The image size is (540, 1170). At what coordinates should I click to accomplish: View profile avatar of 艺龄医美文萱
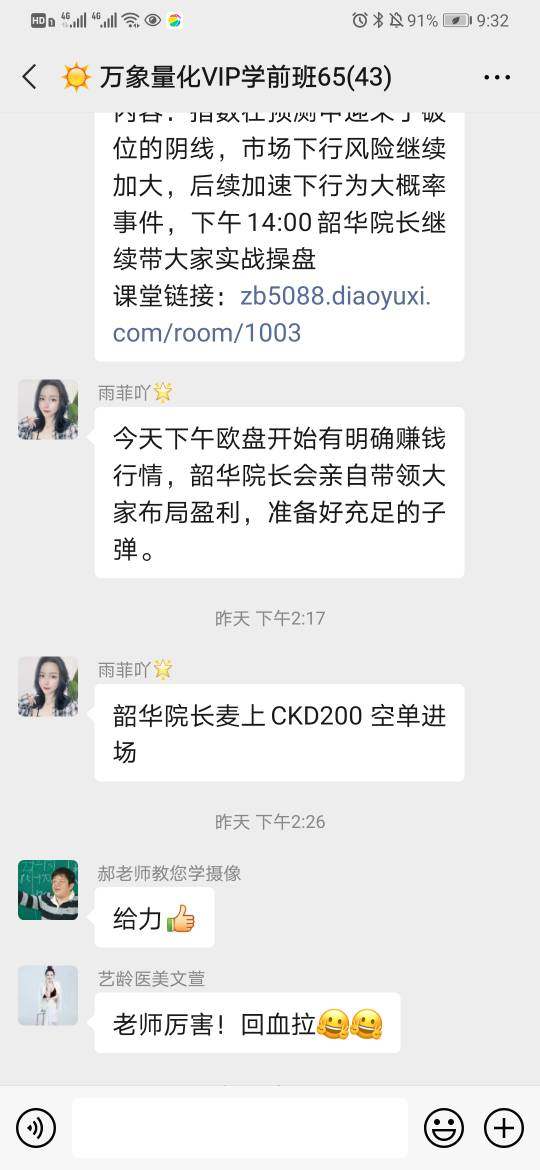pyautogui.click(x=48, y=995)
